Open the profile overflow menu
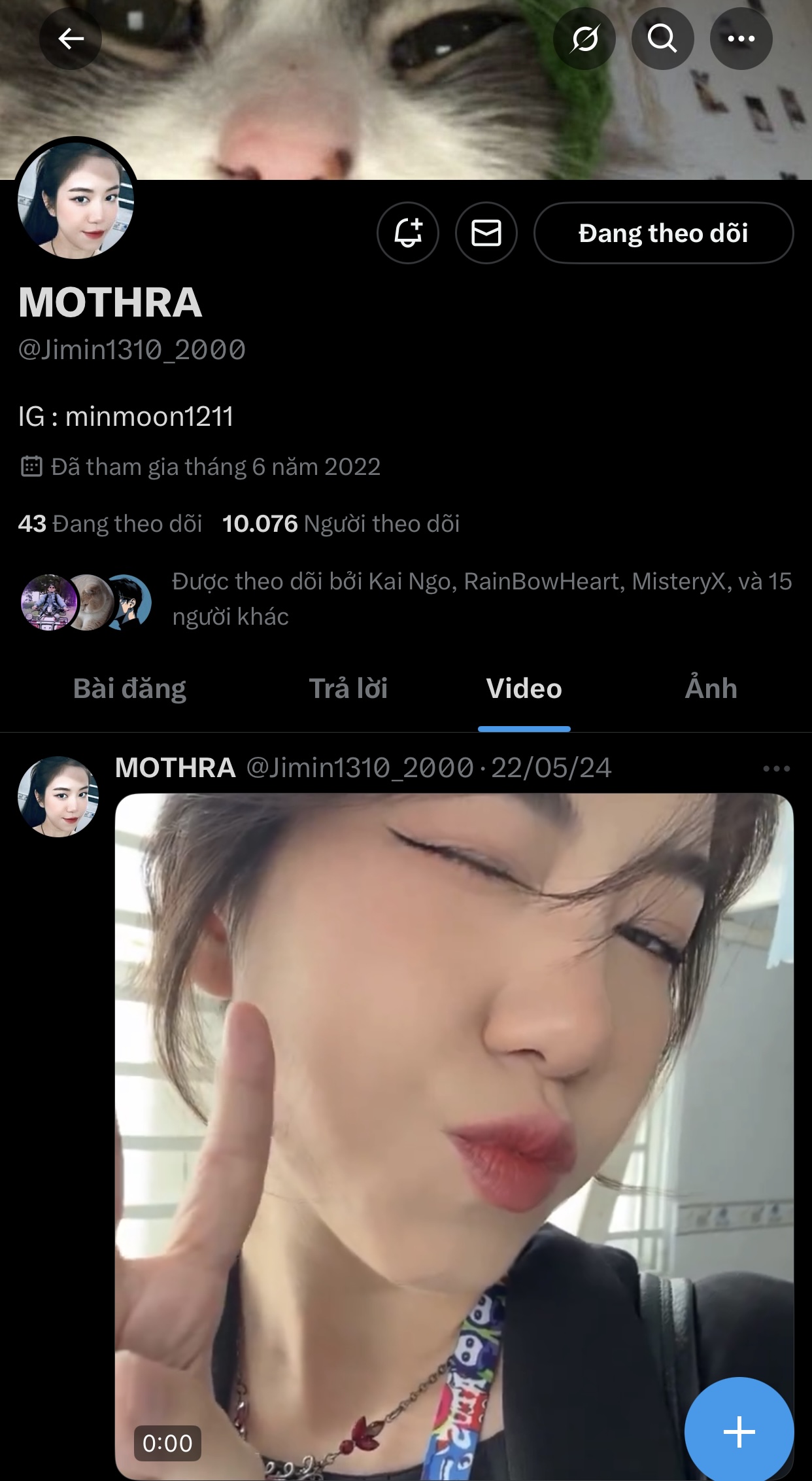Viewport: 812px width, 1481px height. 741,39
